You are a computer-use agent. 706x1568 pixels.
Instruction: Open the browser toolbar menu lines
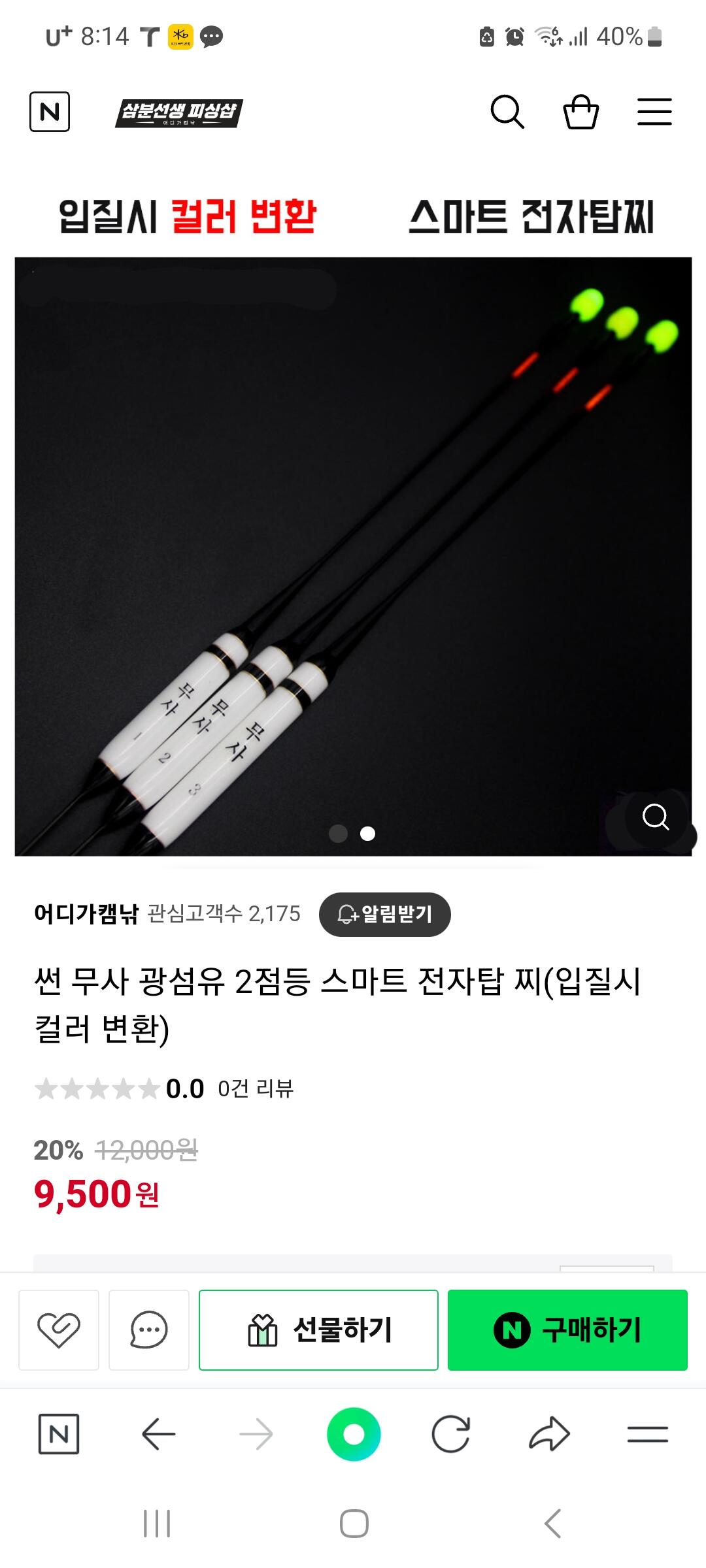[x=647, y=1434]
